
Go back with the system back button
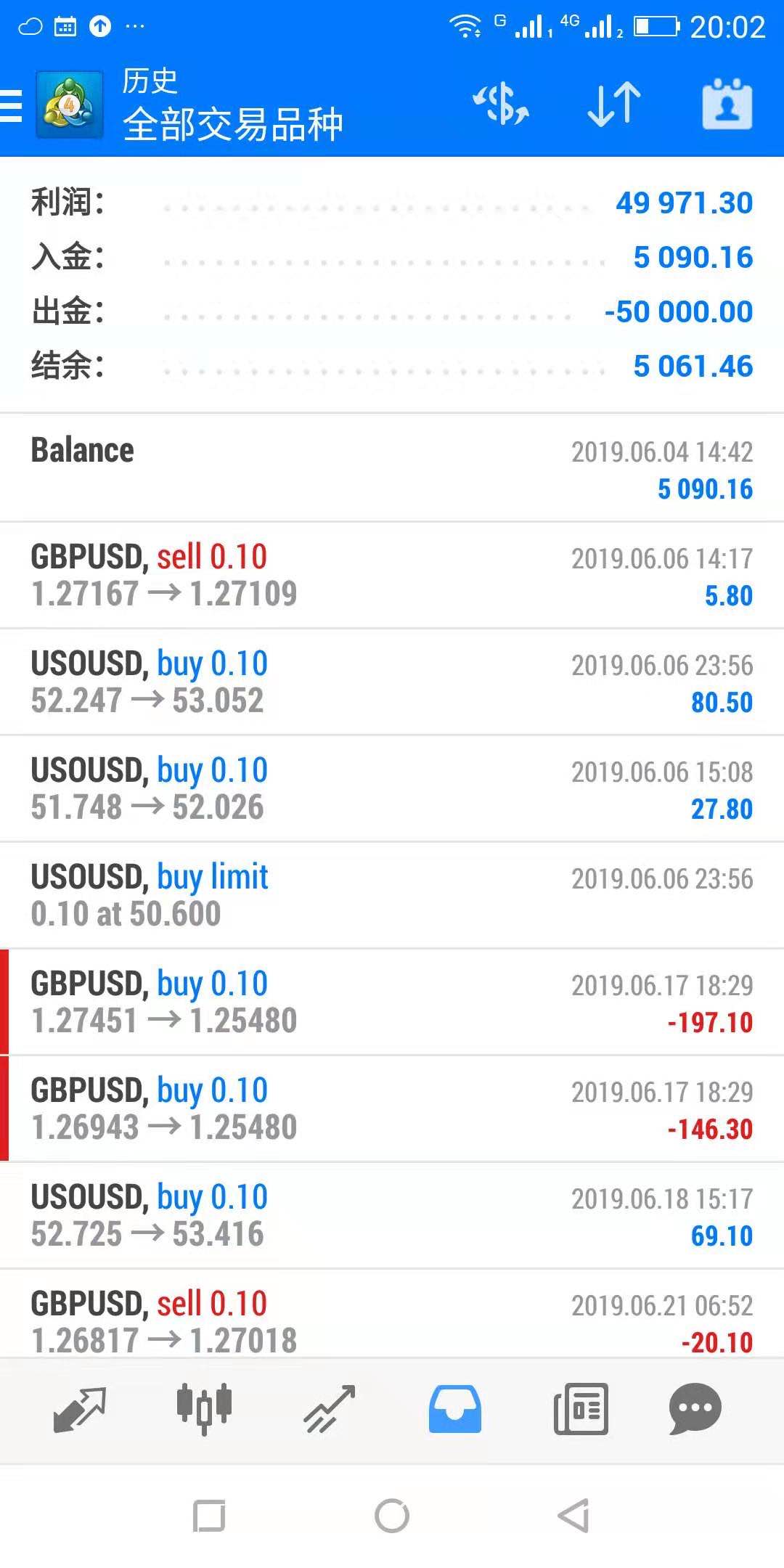coord(573,1516)
